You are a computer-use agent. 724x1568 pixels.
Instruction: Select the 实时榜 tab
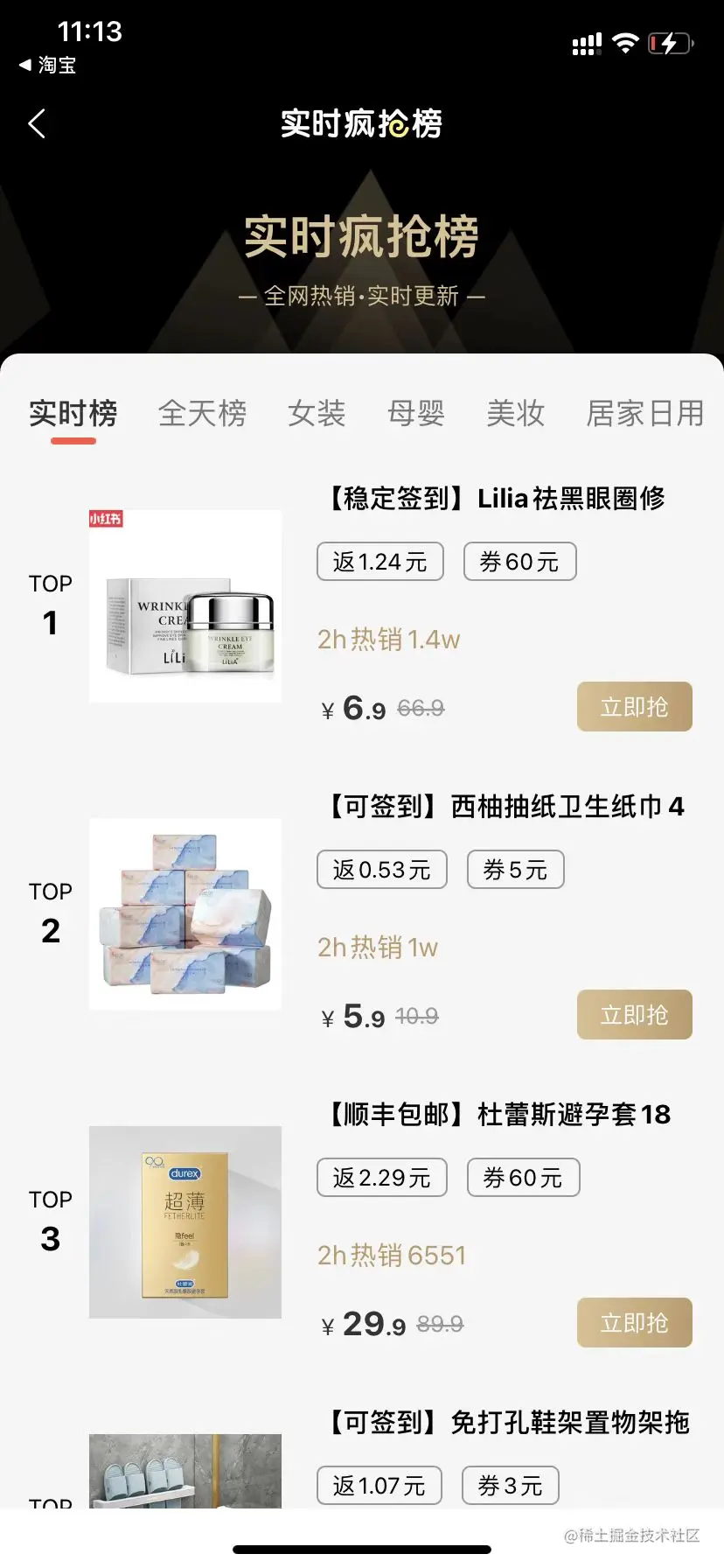(73, 413)
